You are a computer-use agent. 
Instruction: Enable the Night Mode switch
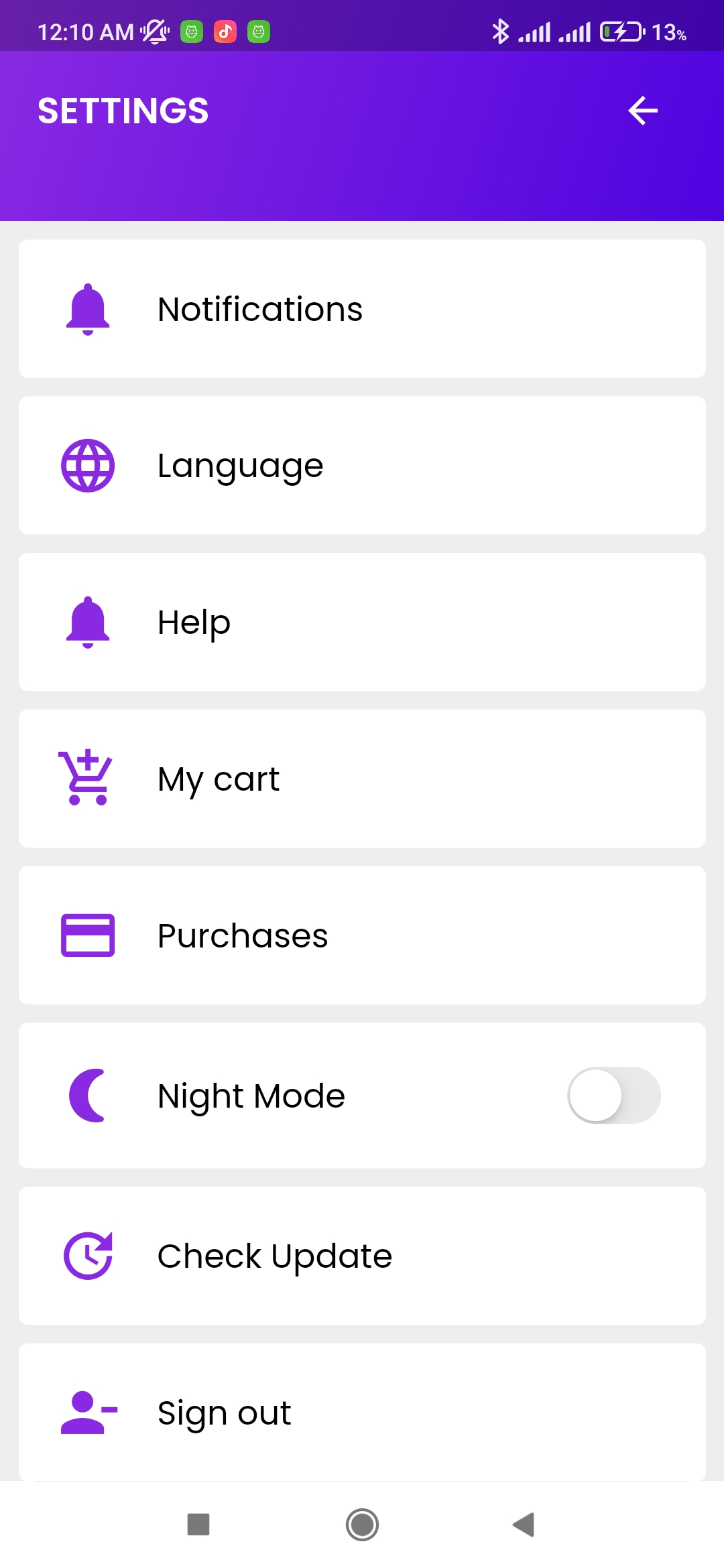pyautogui.click(x=613, y=1096)
